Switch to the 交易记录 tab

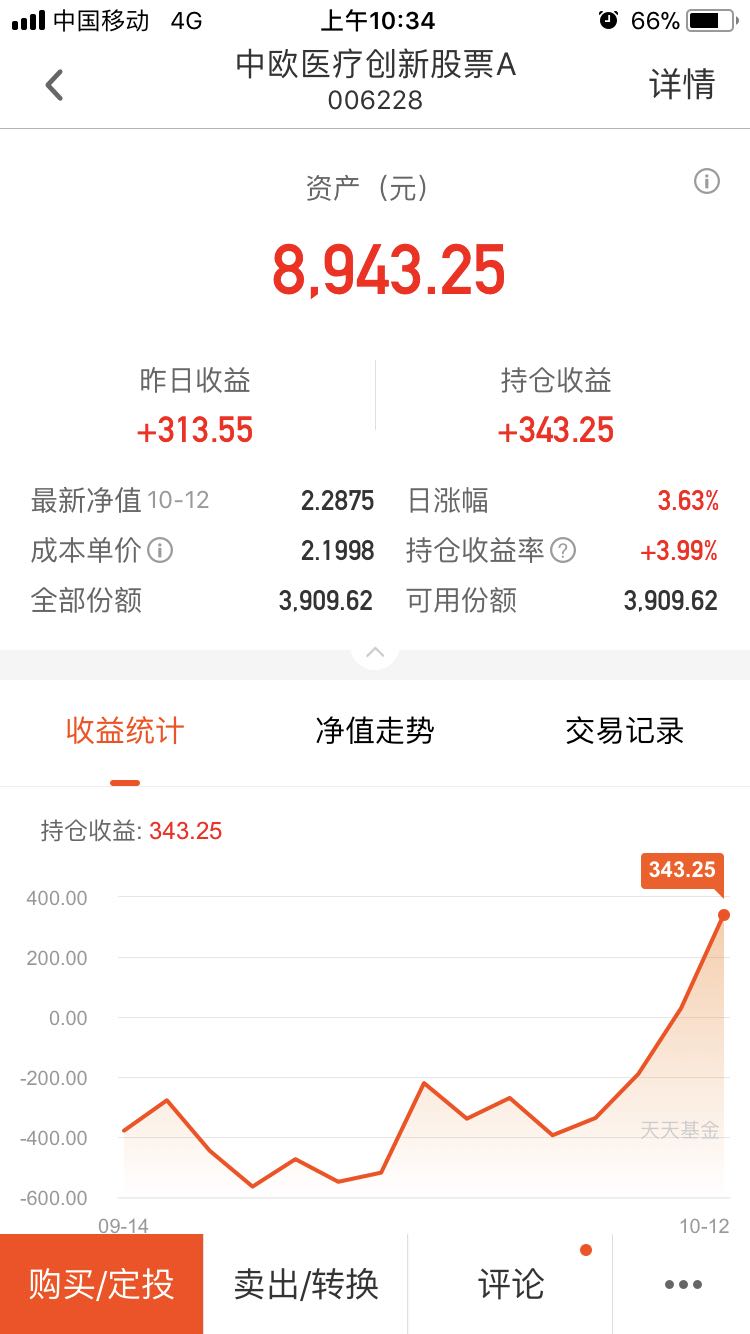pos(624,731)
